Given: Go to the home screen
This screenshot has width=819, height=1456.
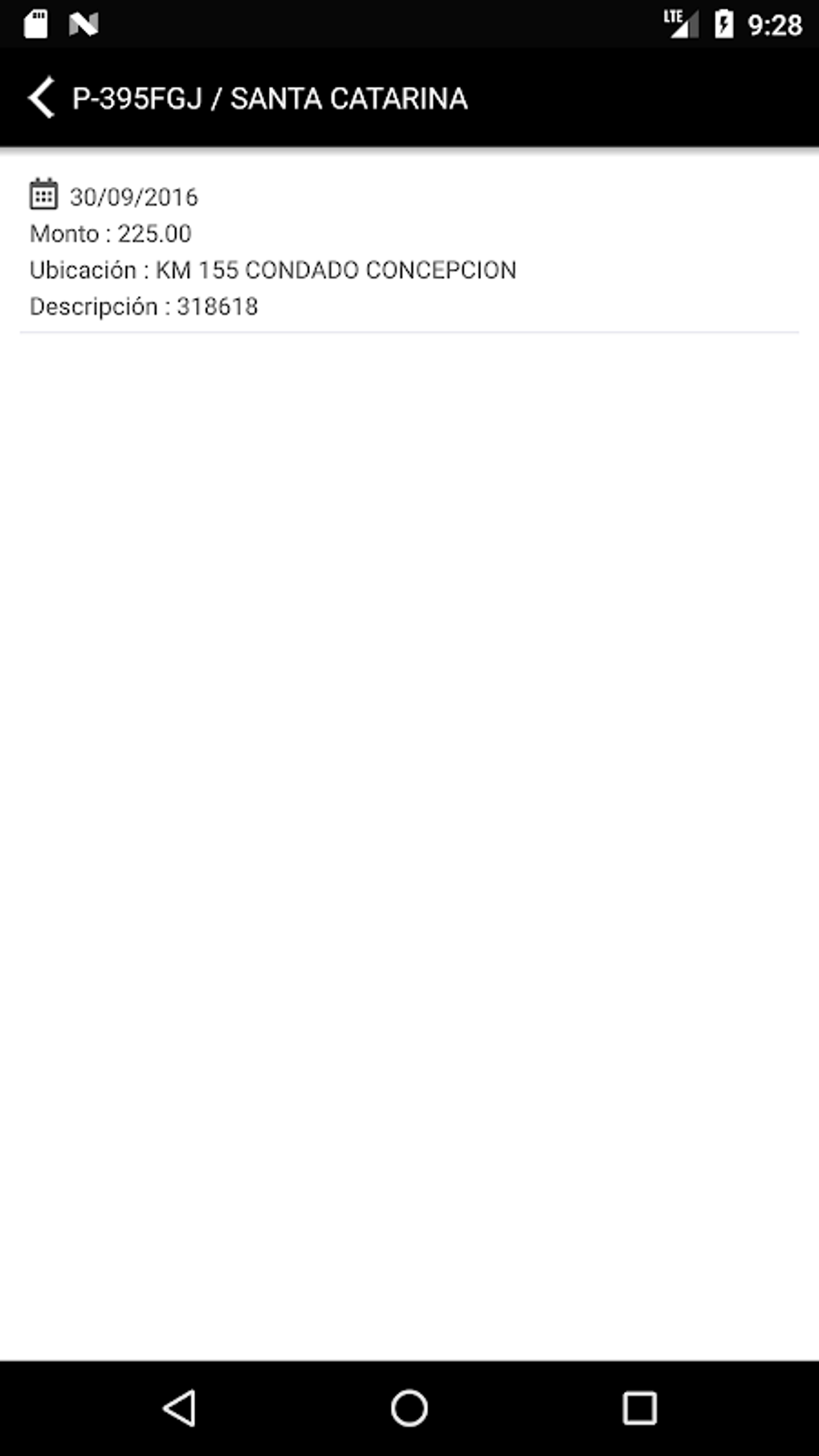Looking at the screenshot, I should click(x=409, y=1408).
